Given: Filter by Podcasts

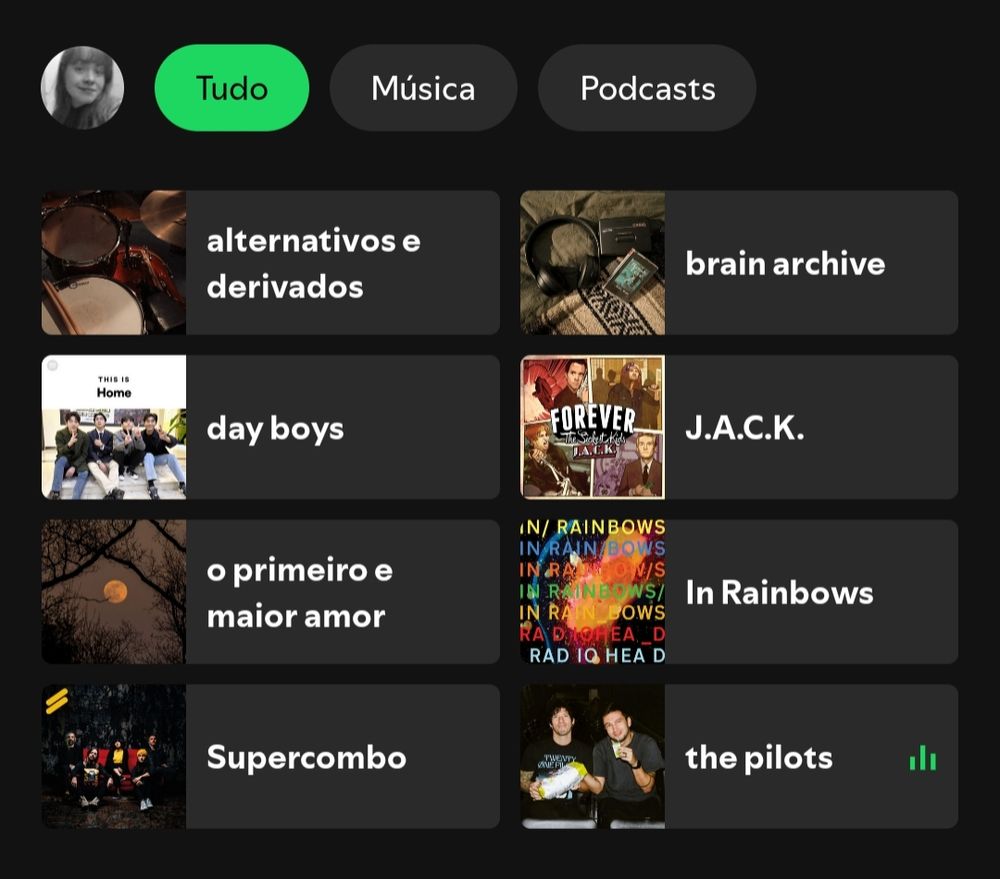Looking at the screenshot, I should pyautogui.click(x=647, y=88).
